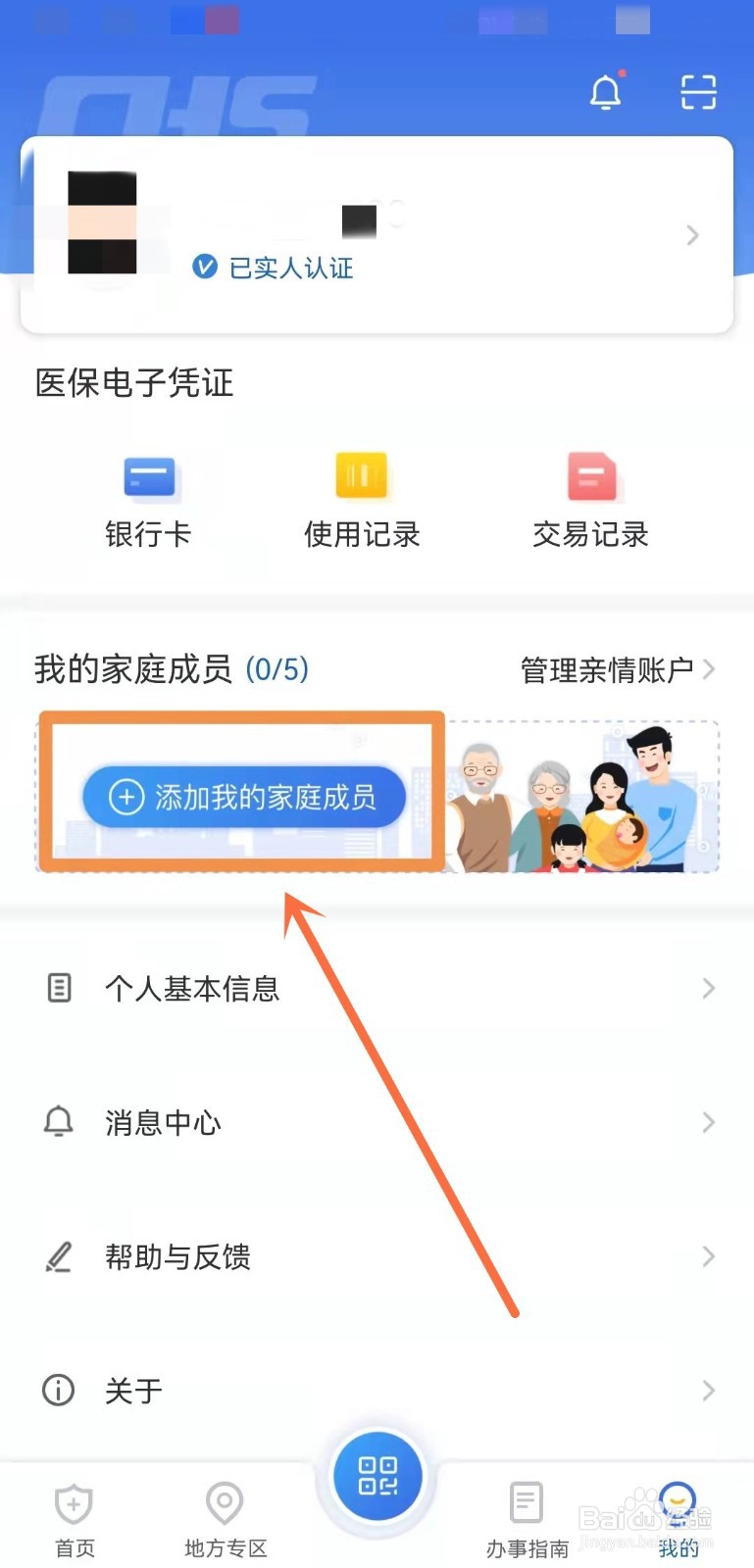Tap the 已实人认证 verification badge
754x1568 pixels.
272,268
